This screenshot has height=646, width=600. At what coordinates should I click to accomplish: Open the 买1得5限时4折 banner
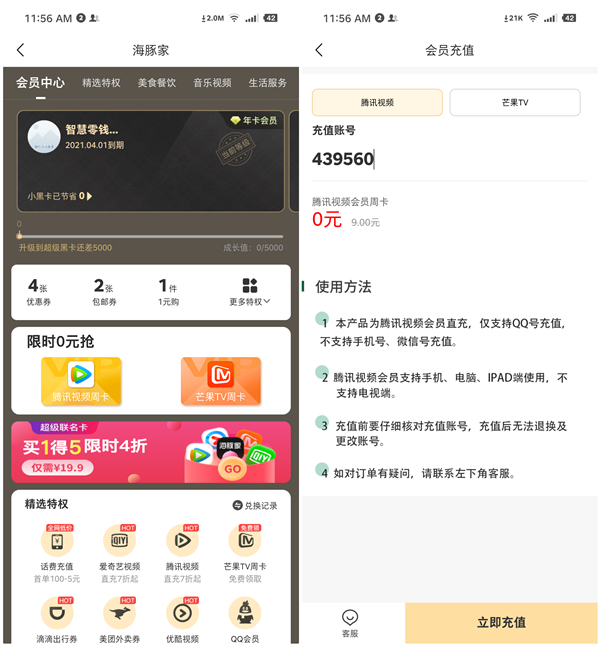[x=150, y=452]
